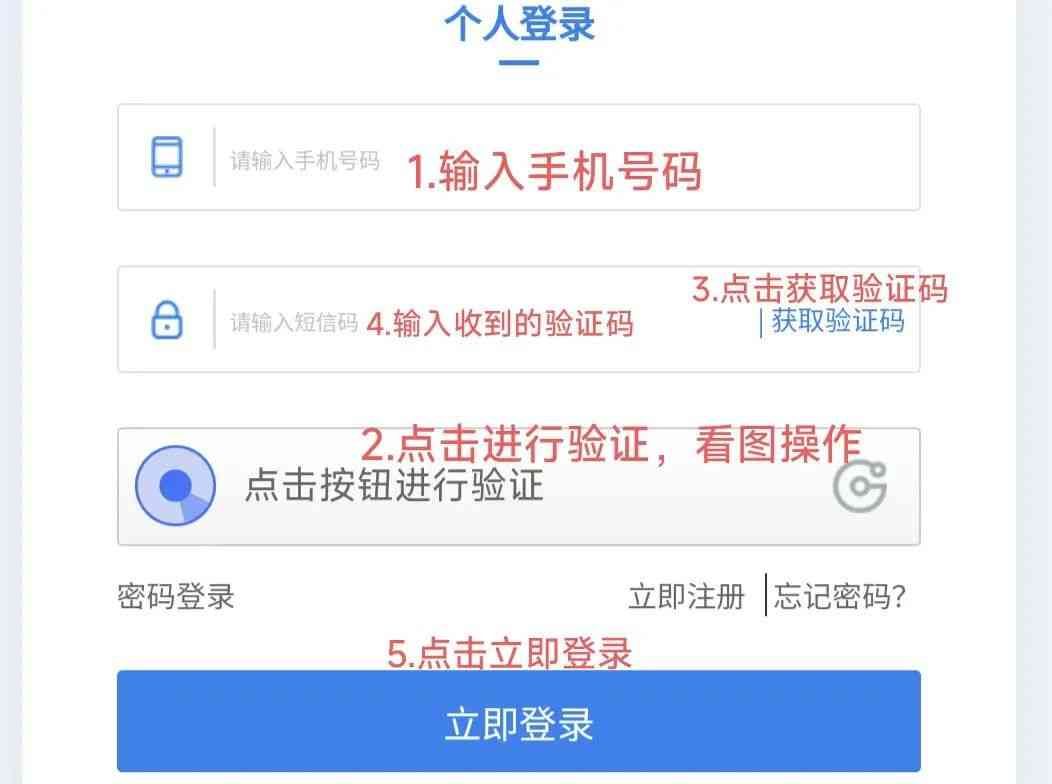Tap 点击按钮进行验证 to start verification
Image resolution: width=1052 pixels, height=784 pixels.
tap(393, 486)
